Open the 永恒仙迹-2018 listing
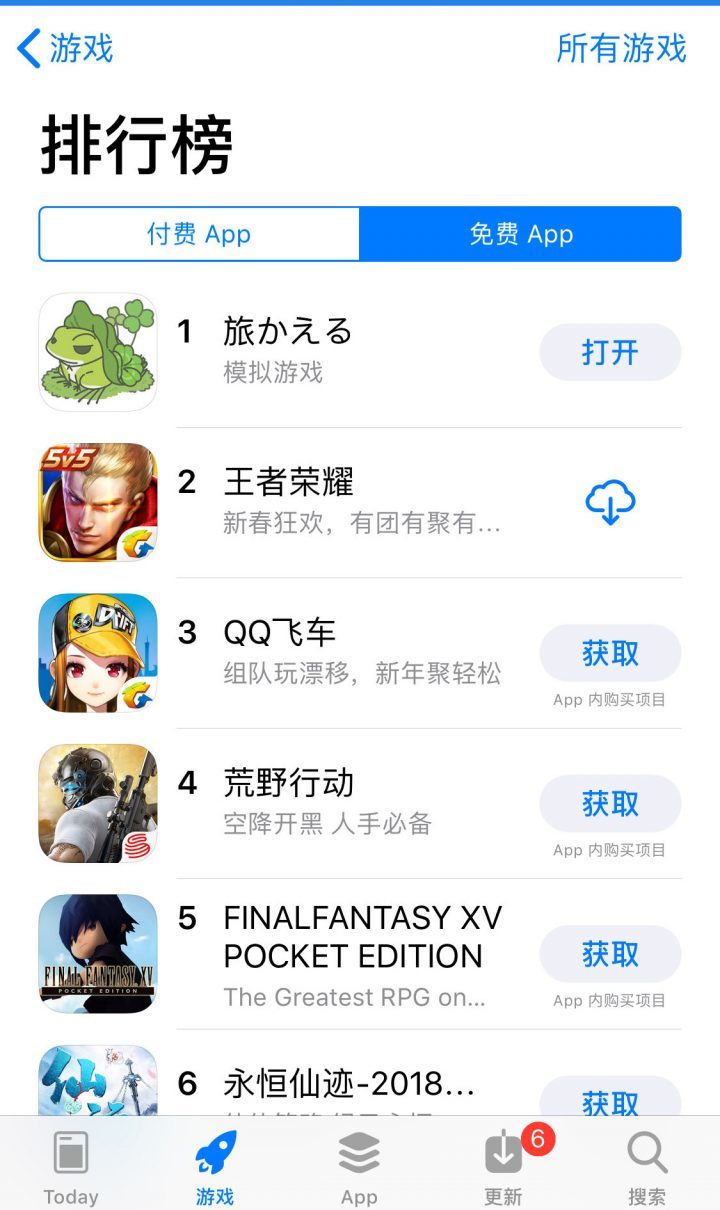The height and width of the screenshot is (1210, 720). pyautogui.click(x=348, y=1084)
